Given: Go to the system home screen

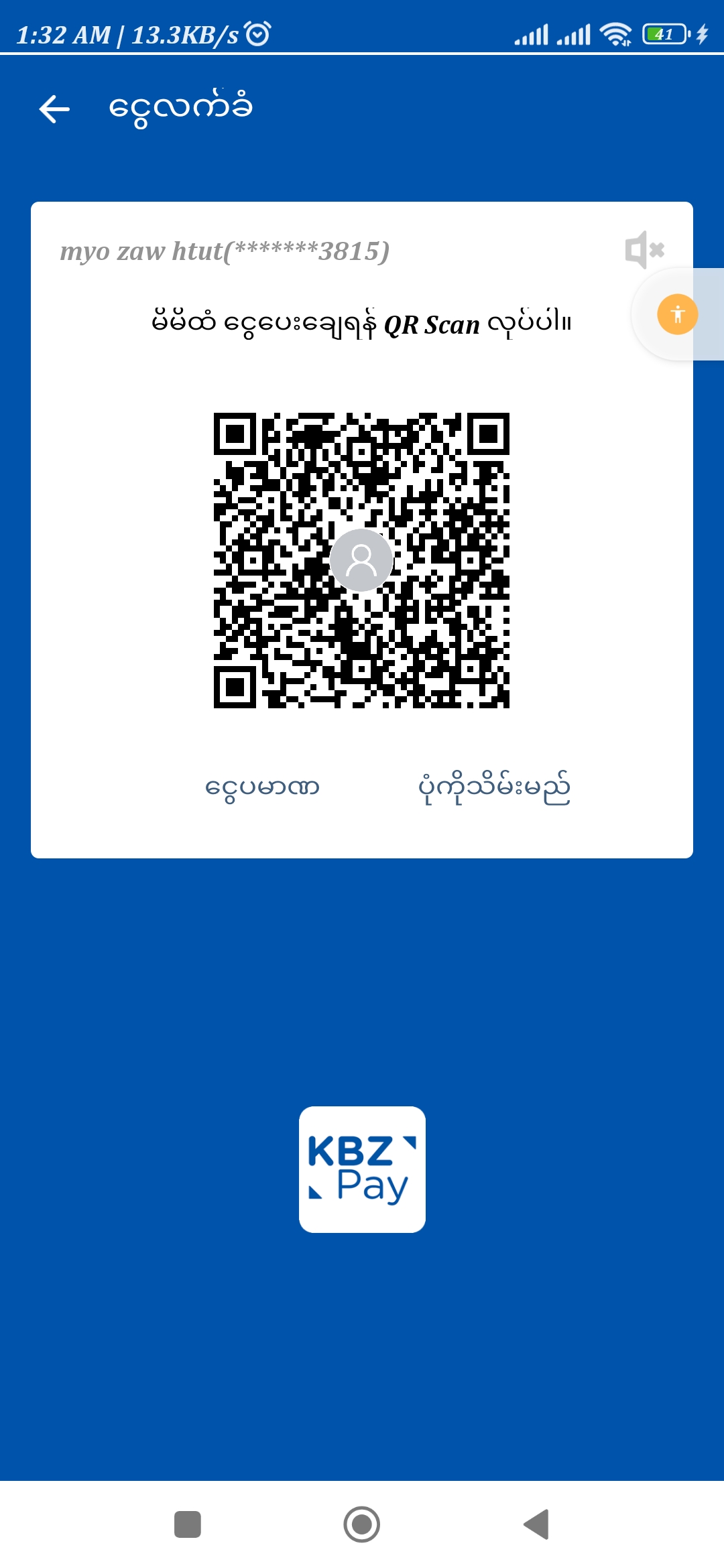Looking at the screenshot, I should pyautogui.click(x=362, y=1524).
